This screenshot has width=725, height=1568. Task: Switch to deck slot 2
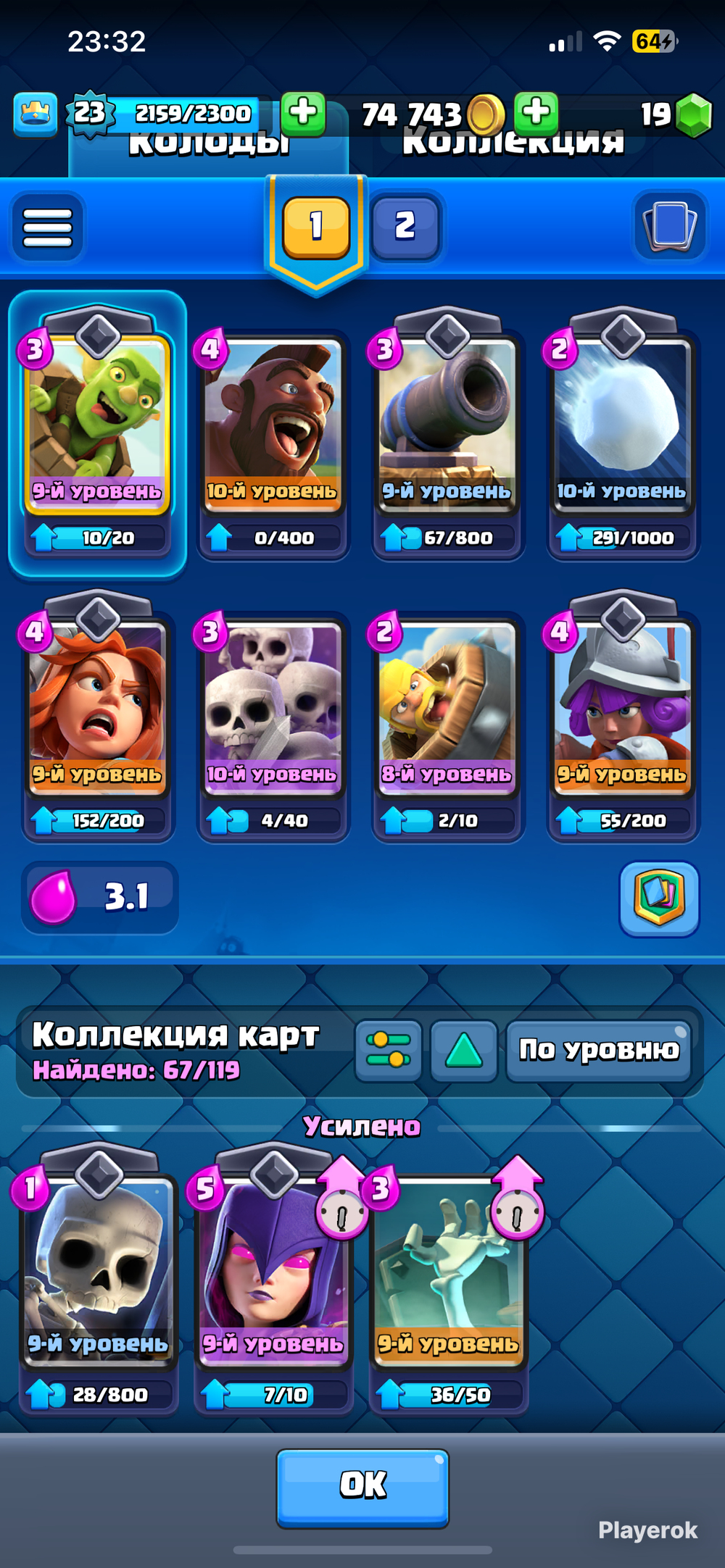click(405, 226)
